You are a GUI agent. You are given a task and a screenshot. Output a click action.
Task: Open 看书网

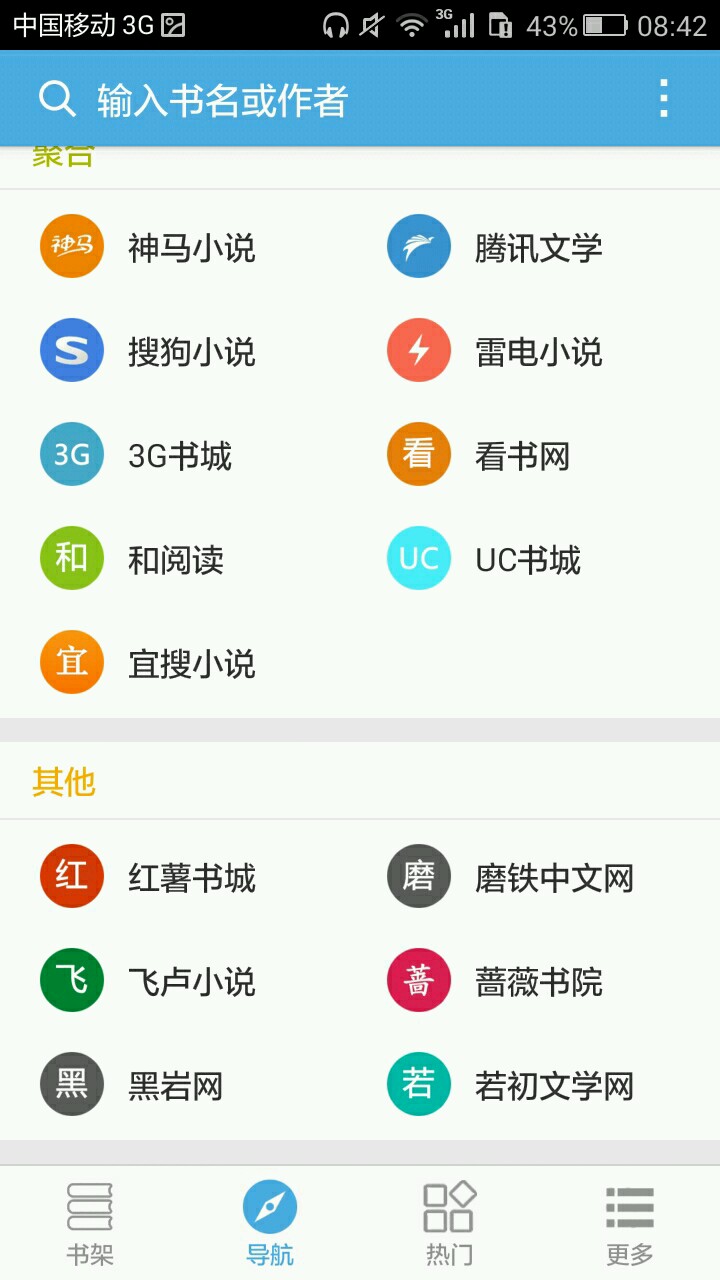pyautogui.click(x=522, y=456)
